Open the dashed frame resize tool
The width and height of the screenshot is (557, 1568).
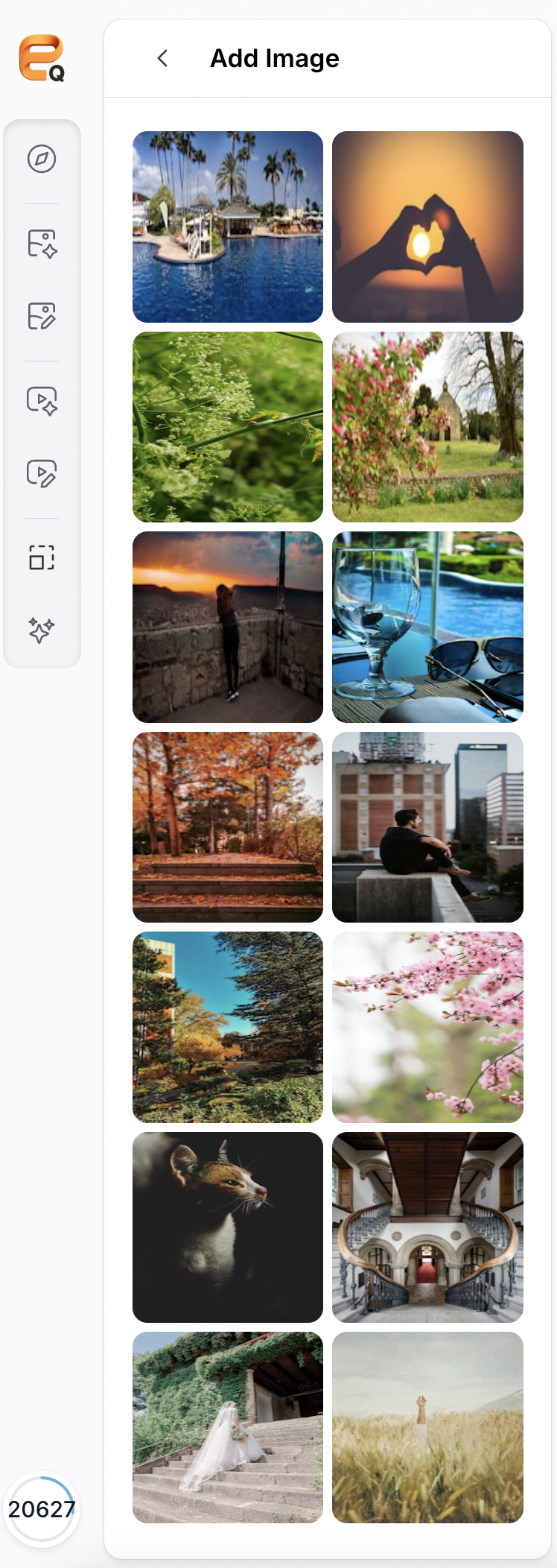click(x=42, y=557)
